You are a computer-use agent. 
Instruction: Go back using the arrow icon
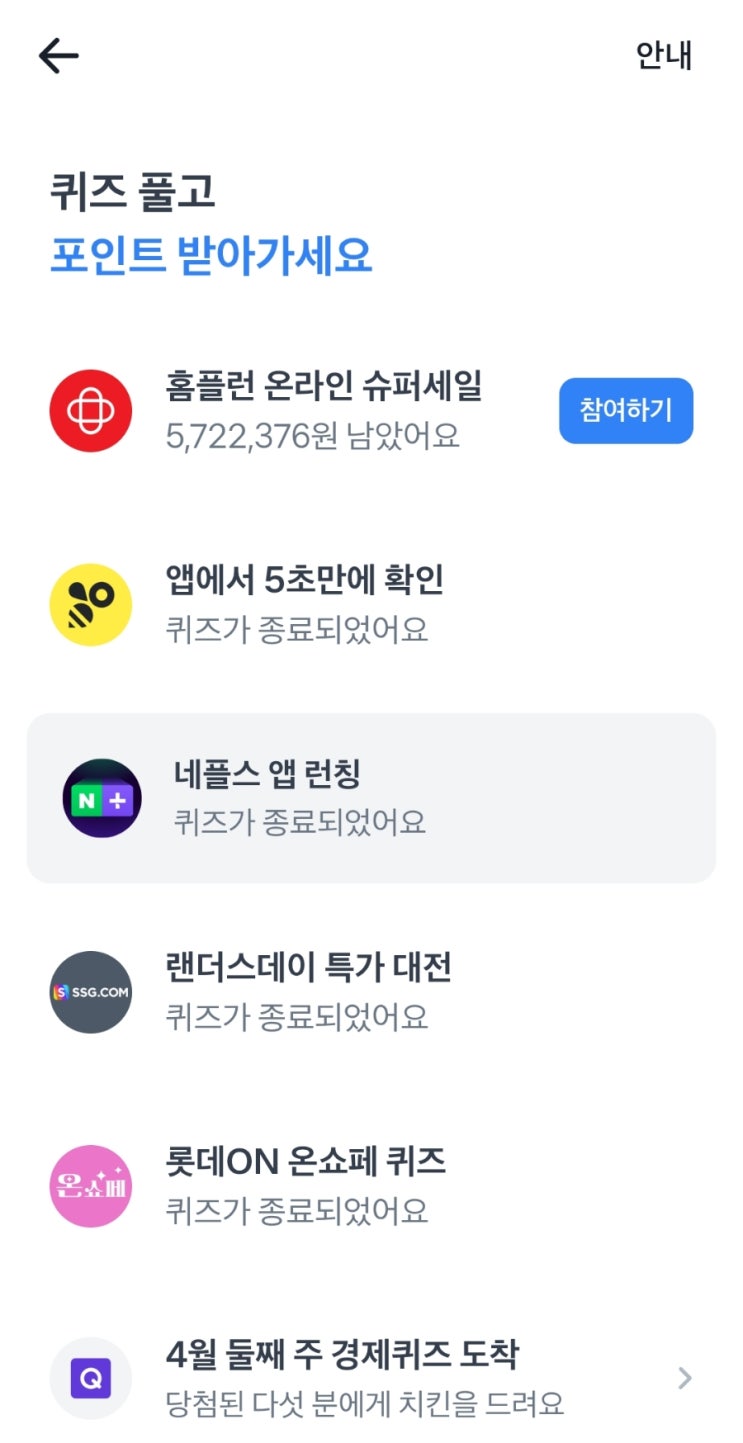tap(58, 56)
